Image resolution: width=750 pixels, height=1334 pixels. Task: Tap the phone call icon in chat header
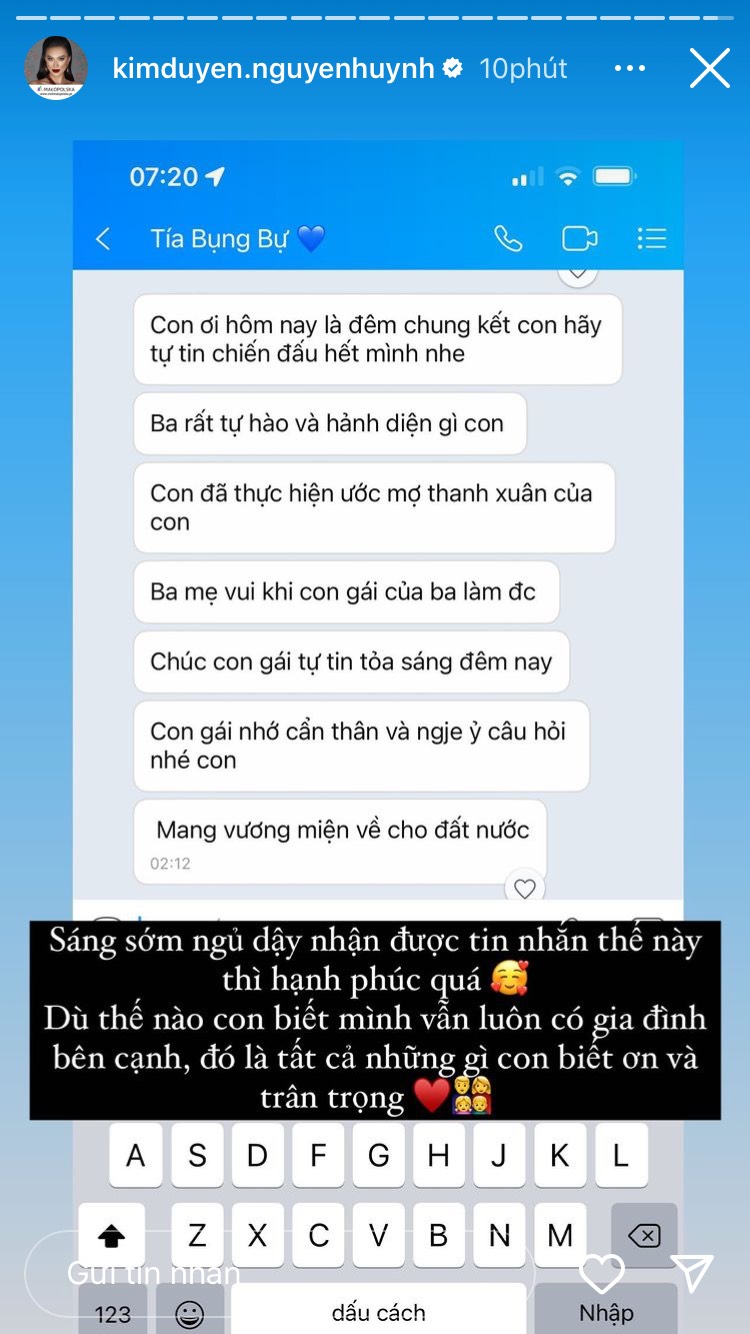tap(509, 238)
